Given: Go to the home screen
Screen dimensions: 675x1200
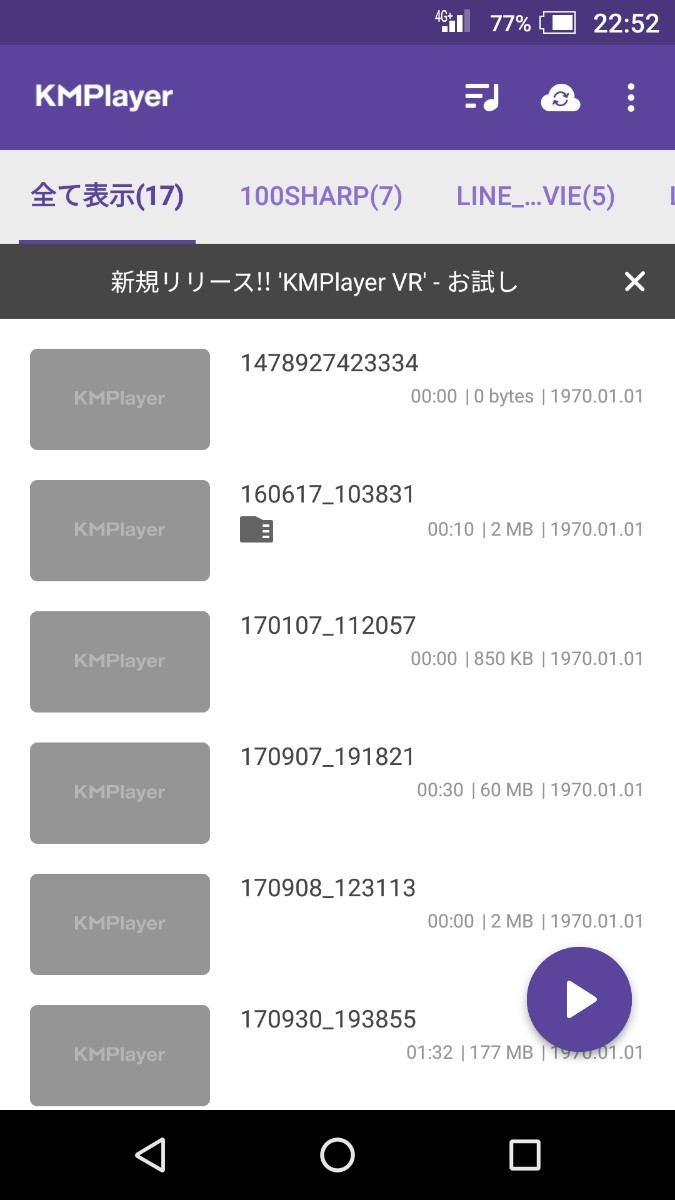Looking at the screenshot, I should pyautogui.click(x=337, y=1155).
